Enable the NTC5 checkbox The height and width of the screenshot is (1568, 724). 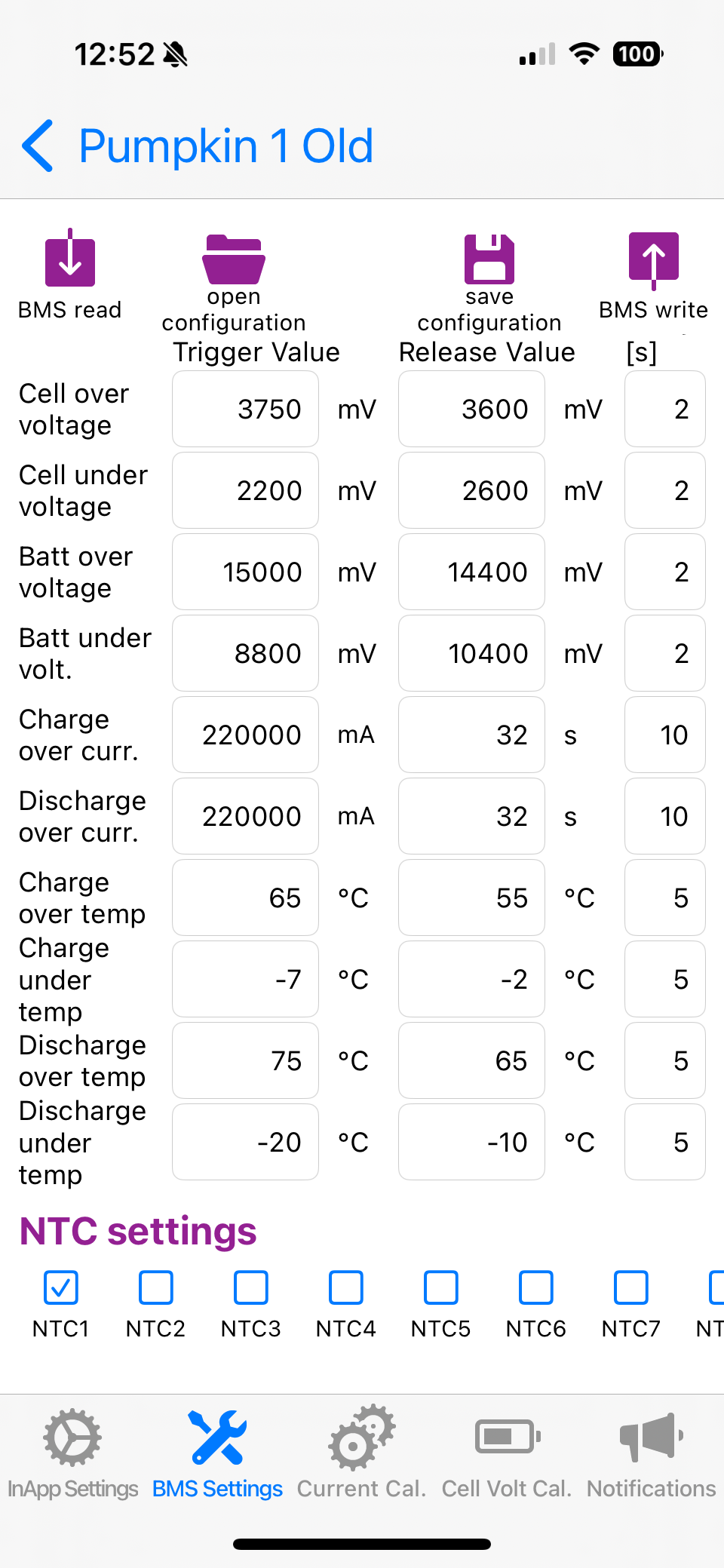point(441,1287)
